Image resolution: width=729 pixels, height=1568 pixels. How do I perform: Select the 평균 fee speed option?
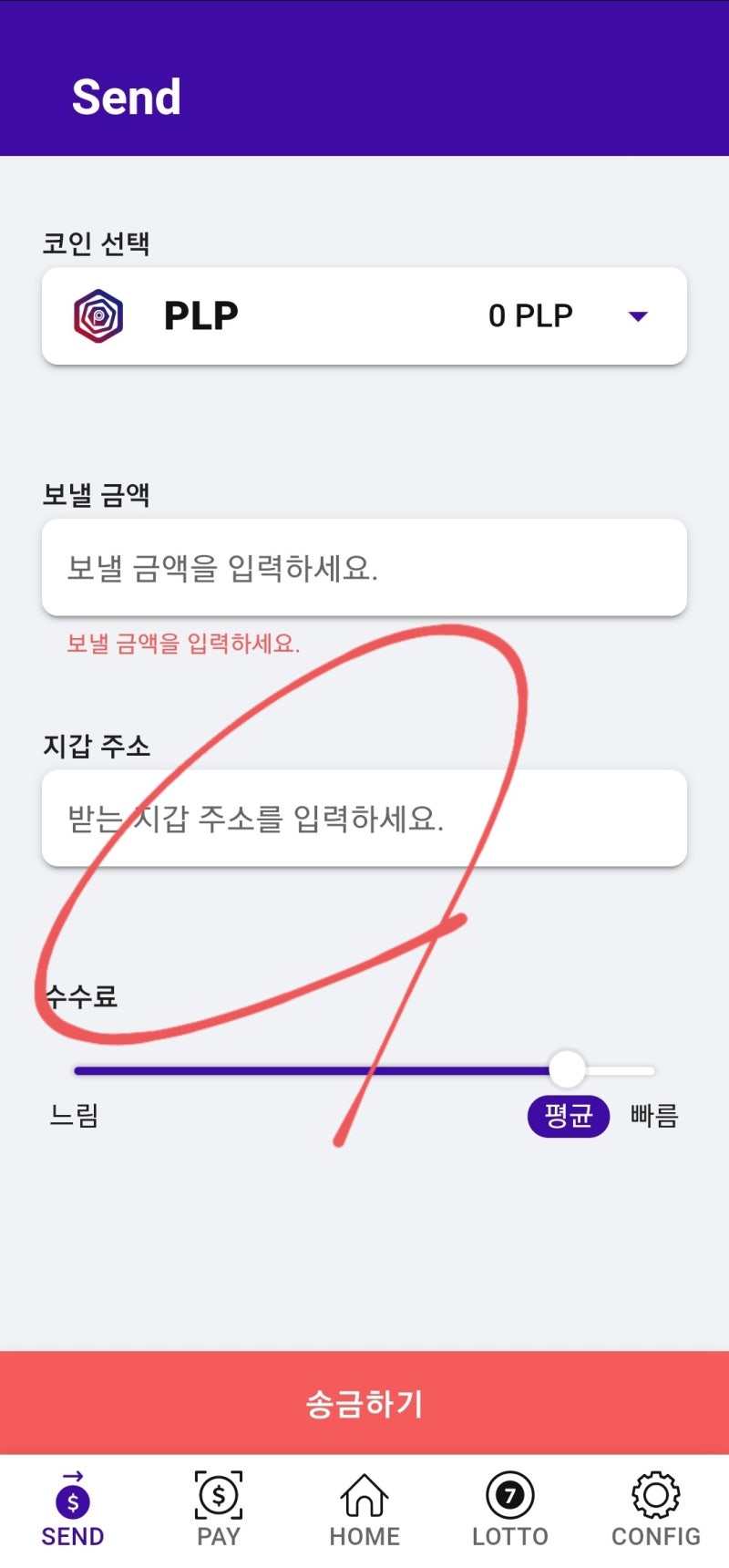point(568,1114)
